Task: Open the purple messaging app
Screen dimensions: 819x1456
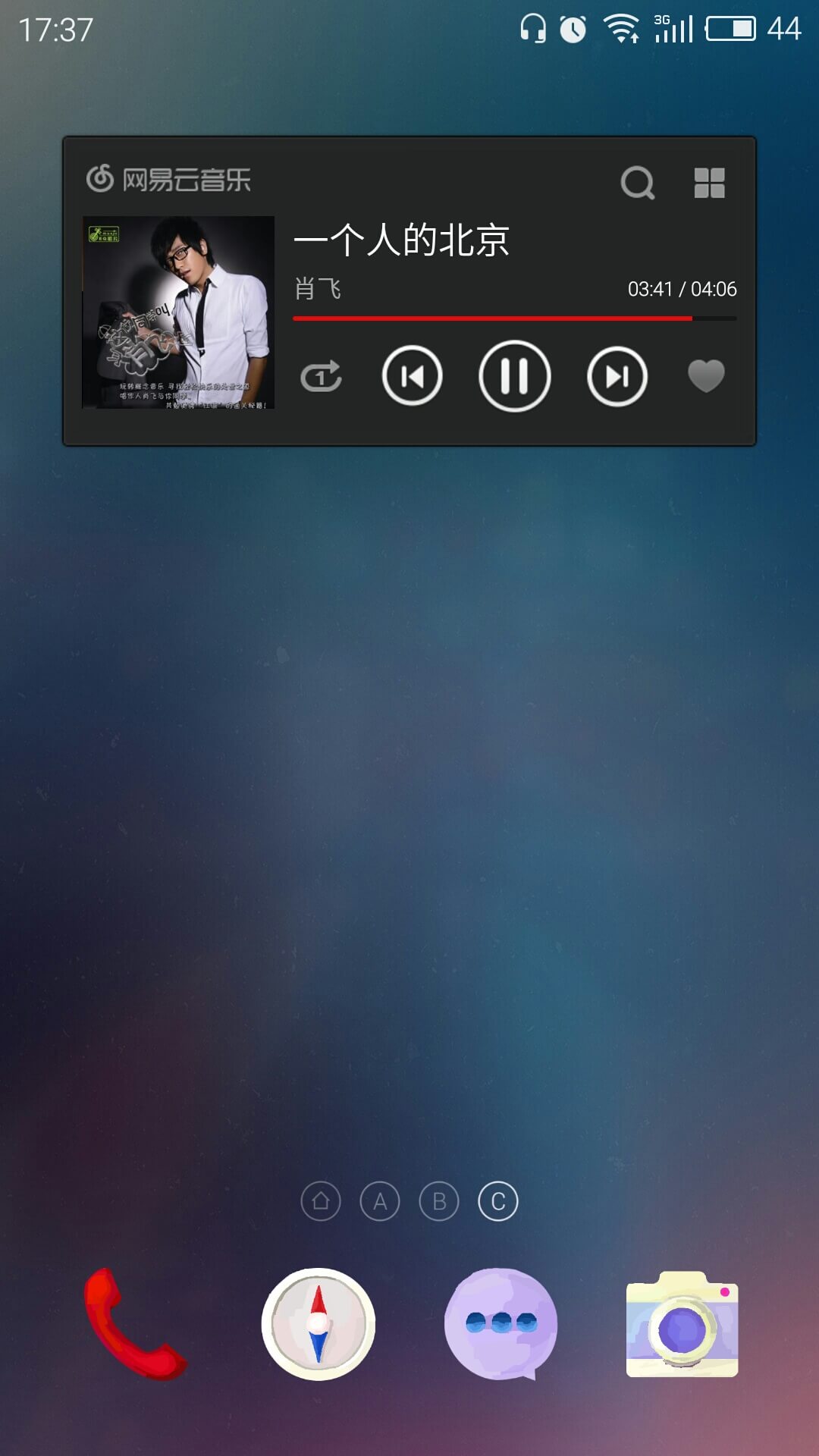Action: coord(500,1324)
